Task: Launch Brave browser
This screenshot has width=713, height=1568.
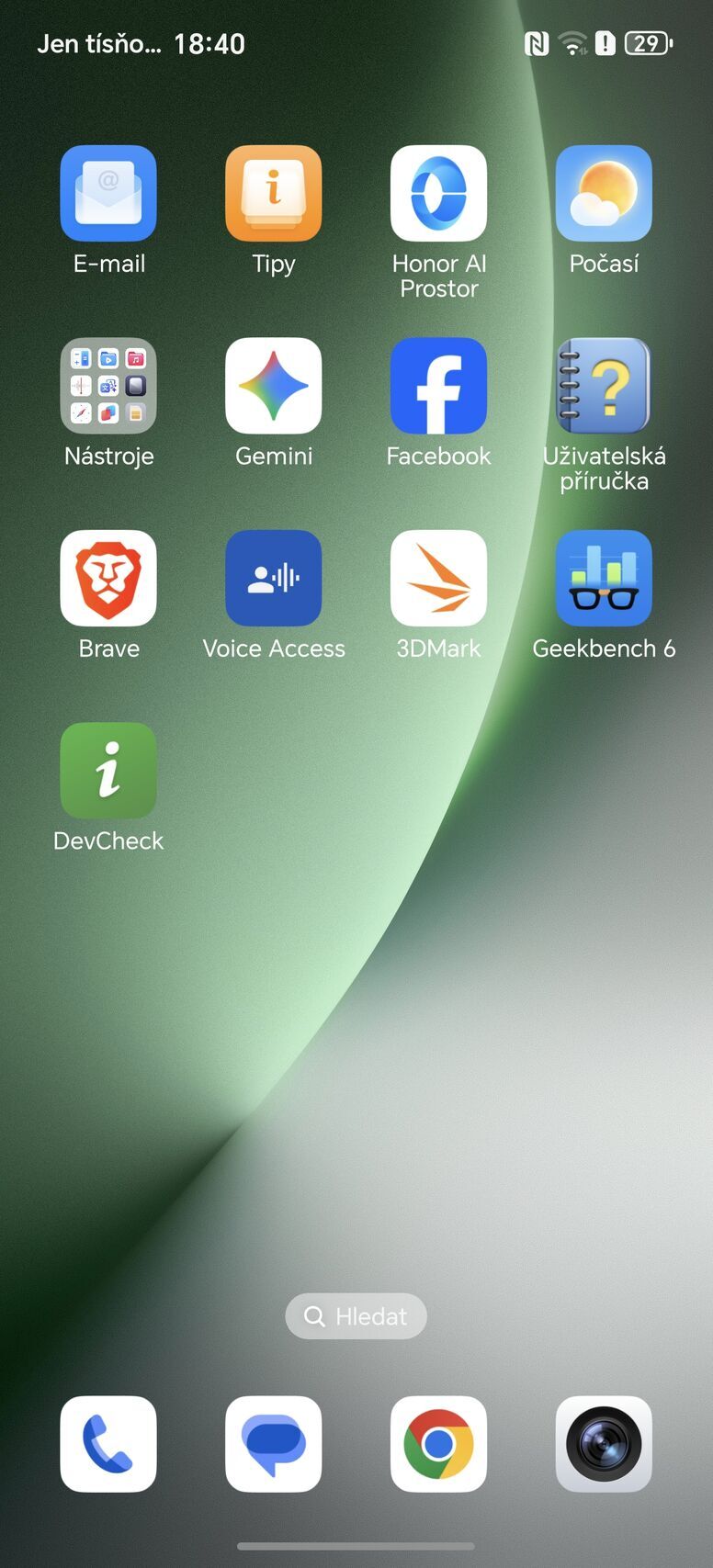Action: [x=108, y=578]
